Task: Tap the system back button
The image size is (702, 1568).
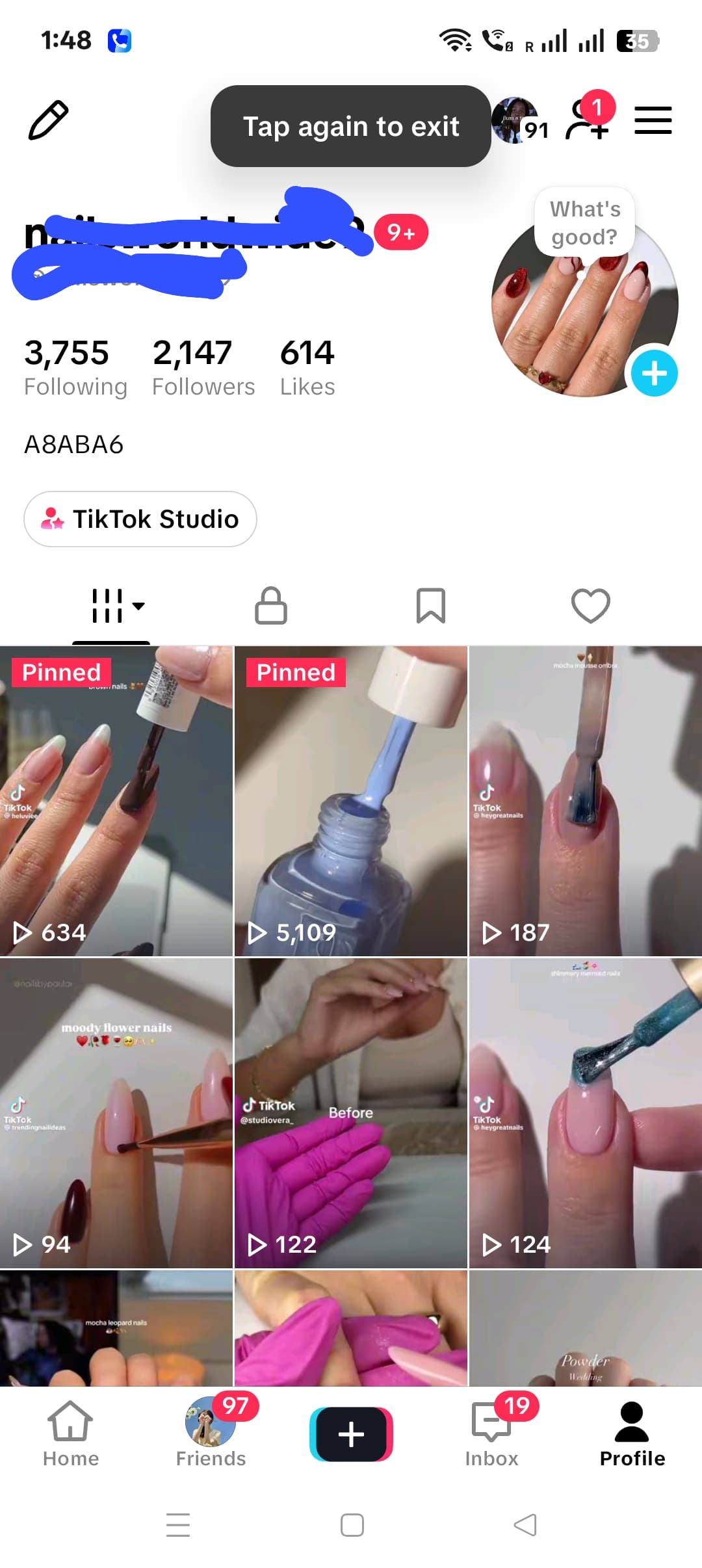Action: (525, 1524)
